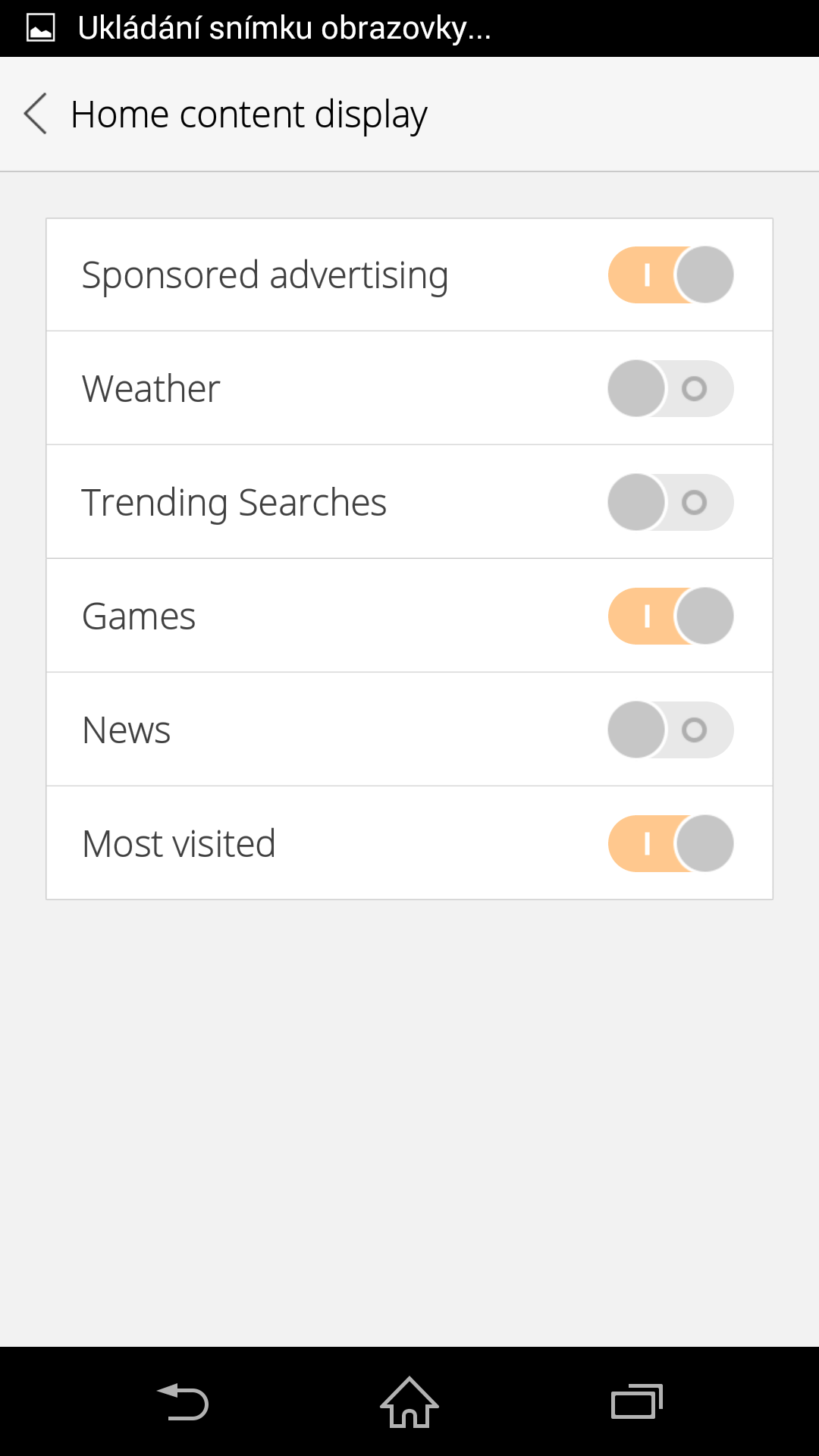Turn on the Weather toggle

click(670, 388)
